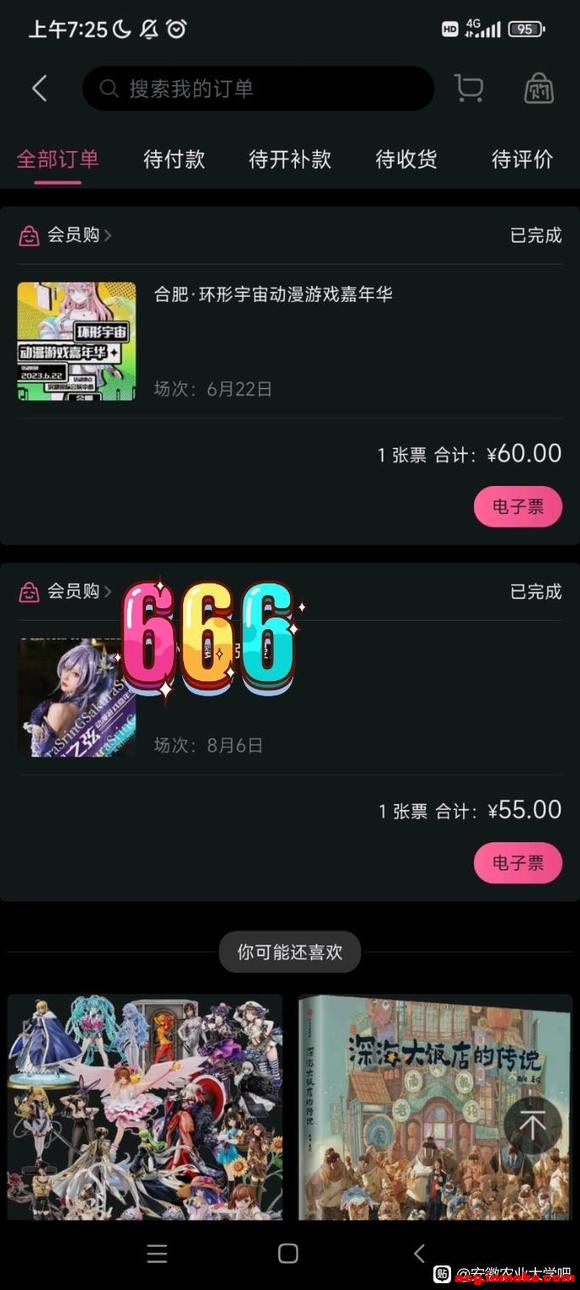580x1290 pixels.
Task: Open the anime figures recommendation card
Action: point(145,1107)
